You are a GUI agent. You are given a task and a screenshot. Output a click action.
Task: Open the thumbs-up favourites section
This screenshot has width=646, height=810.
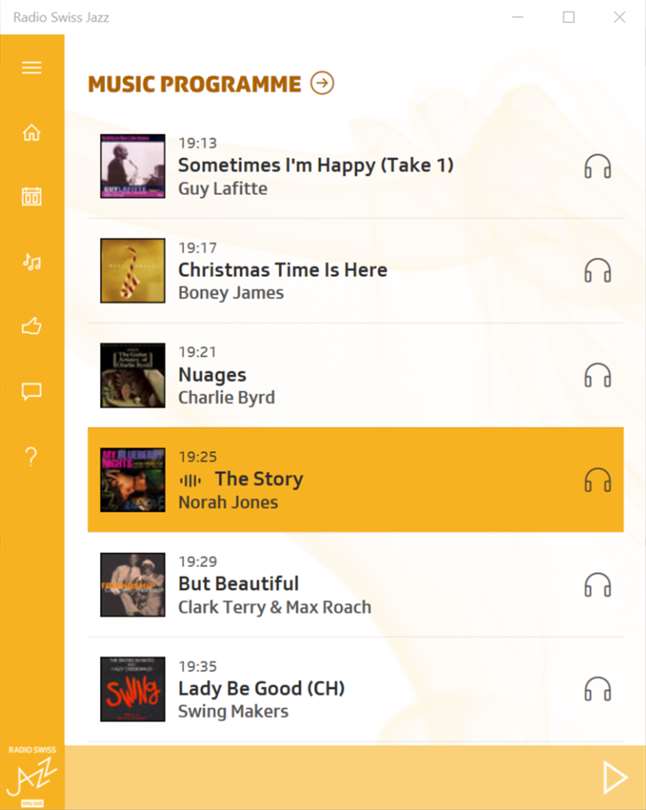[32, 326]
